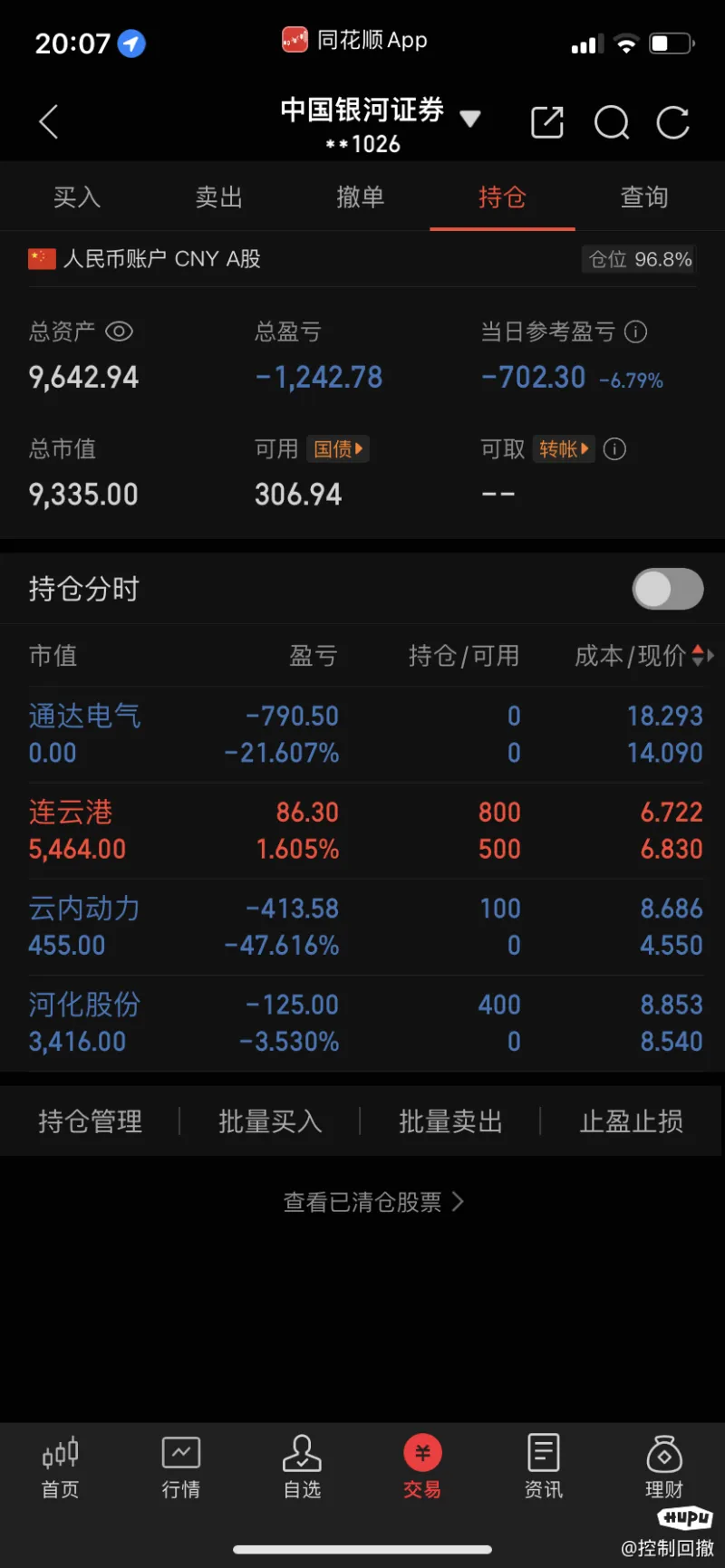
Task: Open the 云内动力 holding row
Action: pos(362,927)
